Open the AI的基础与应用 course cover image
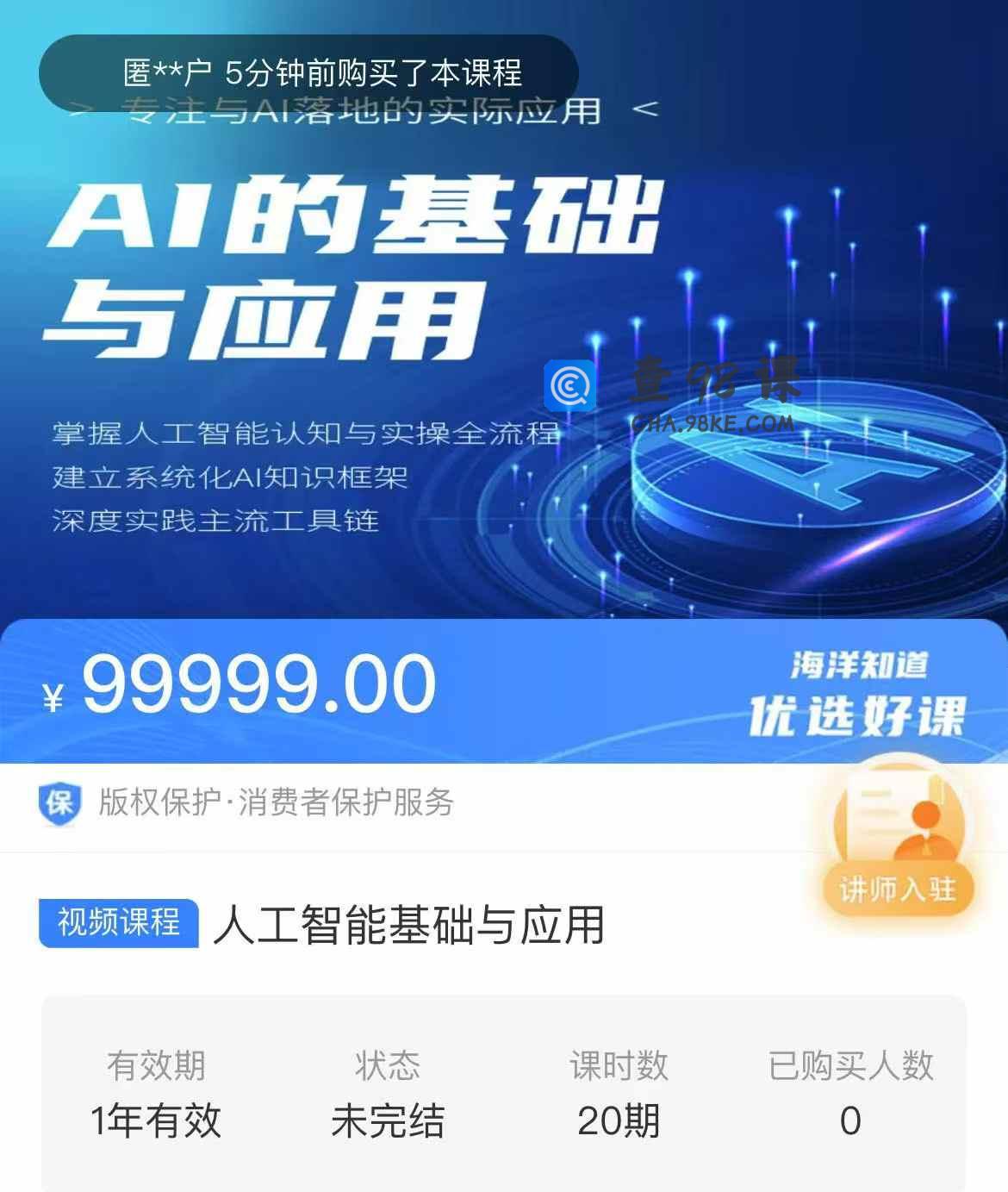 coord(504,345)
